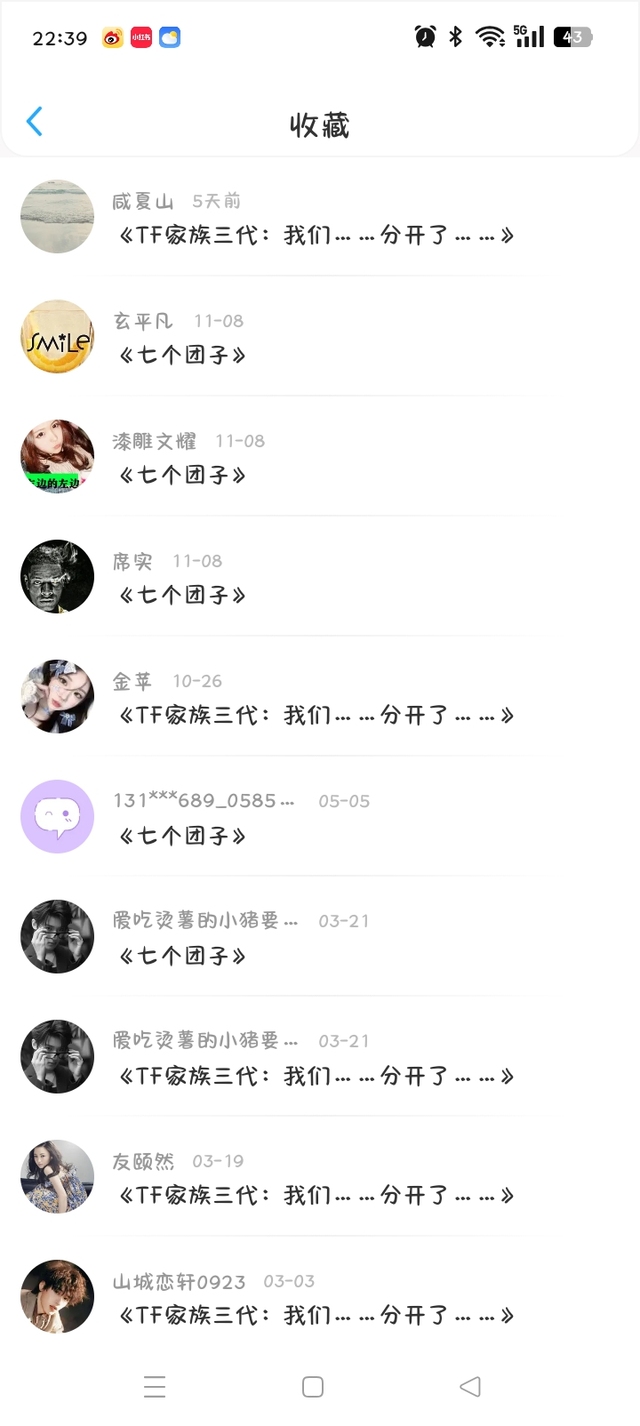Open 金苹's 《TF家族三代》 entry from 10-26
The width and height of the screenshot is (640, 1426).
(x=315, y=715)
